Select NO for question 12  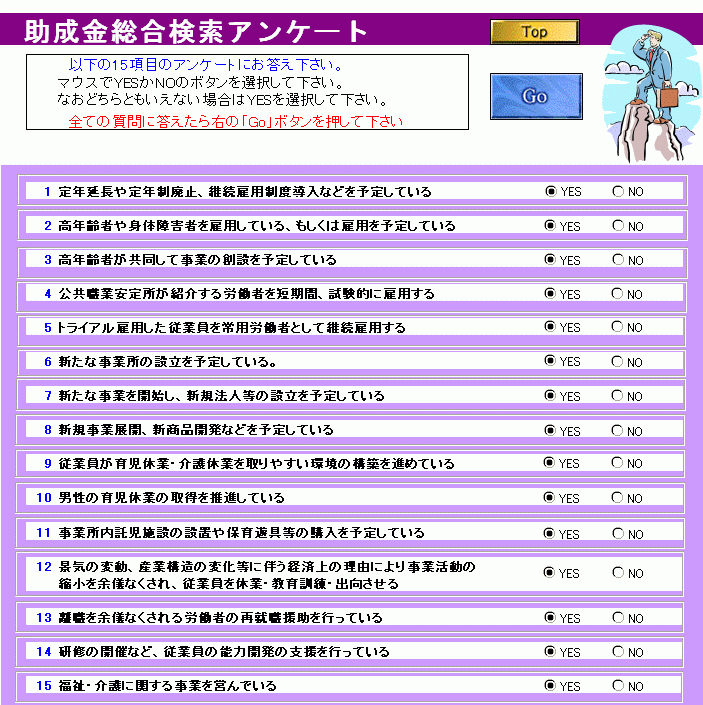point(617,573)
